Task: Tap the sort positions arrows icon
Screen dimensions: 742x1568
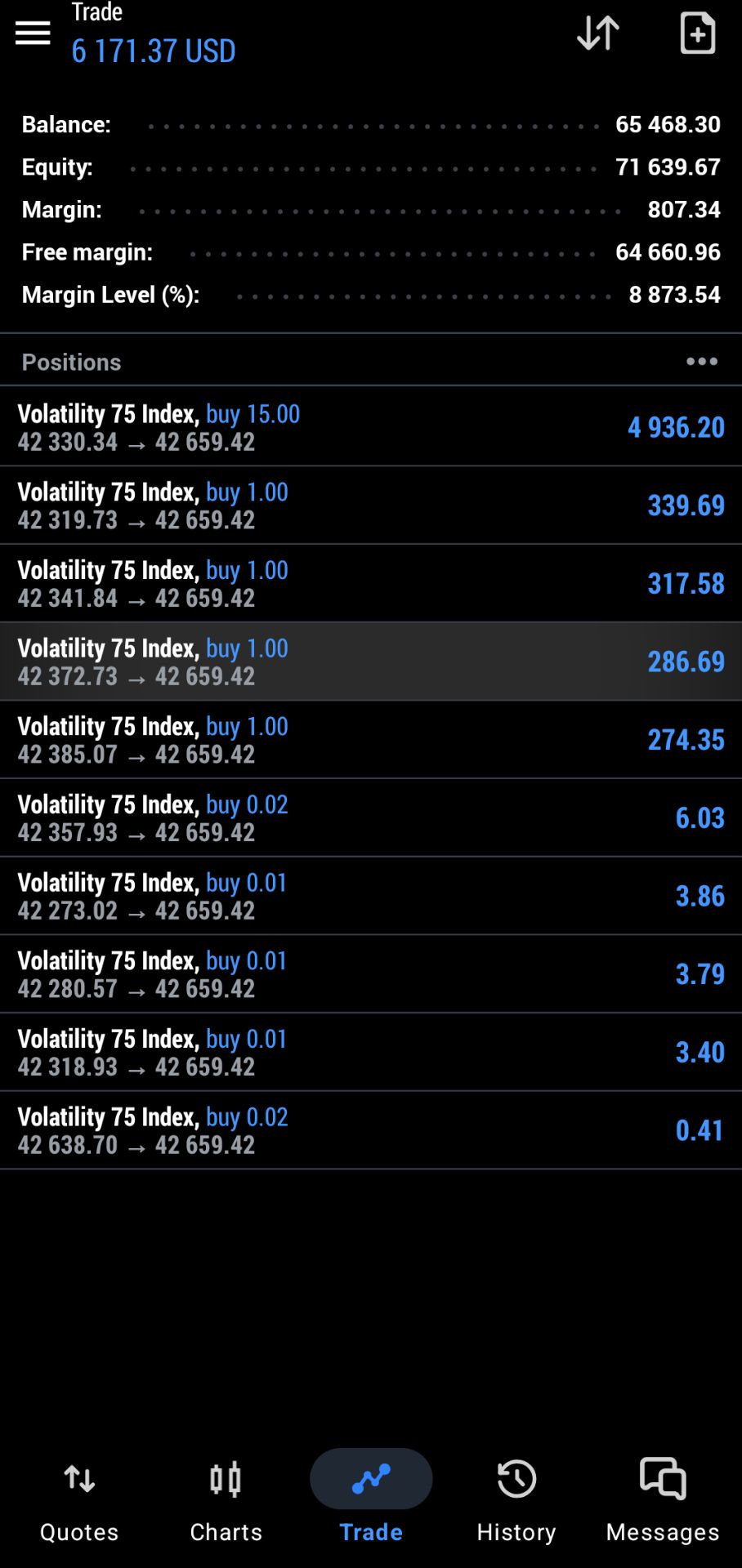Action: tap(598, 33)
